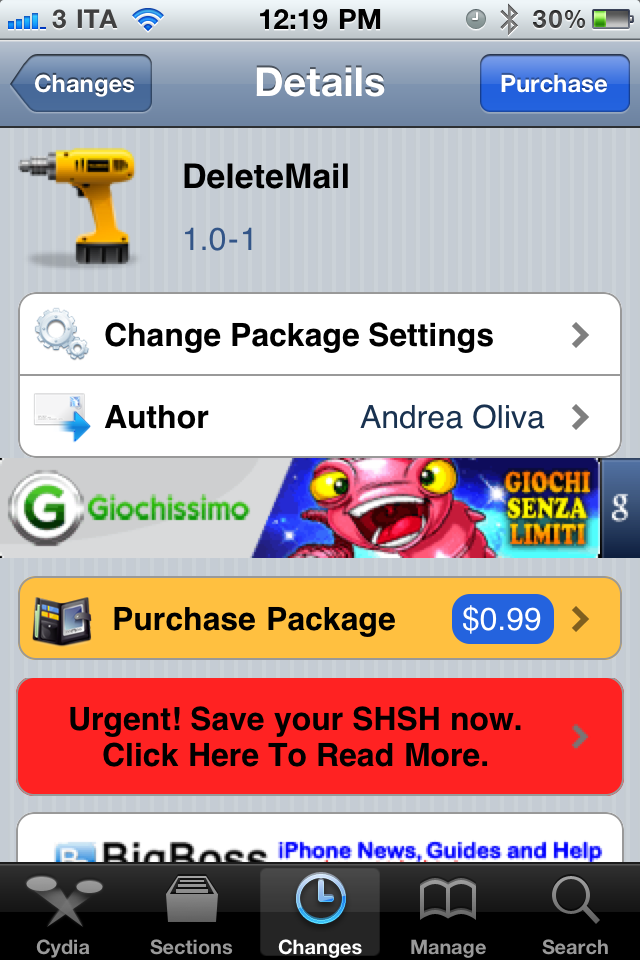Tap the Purchase button in the header
This screenshot has height=960, width=640.
553,84
